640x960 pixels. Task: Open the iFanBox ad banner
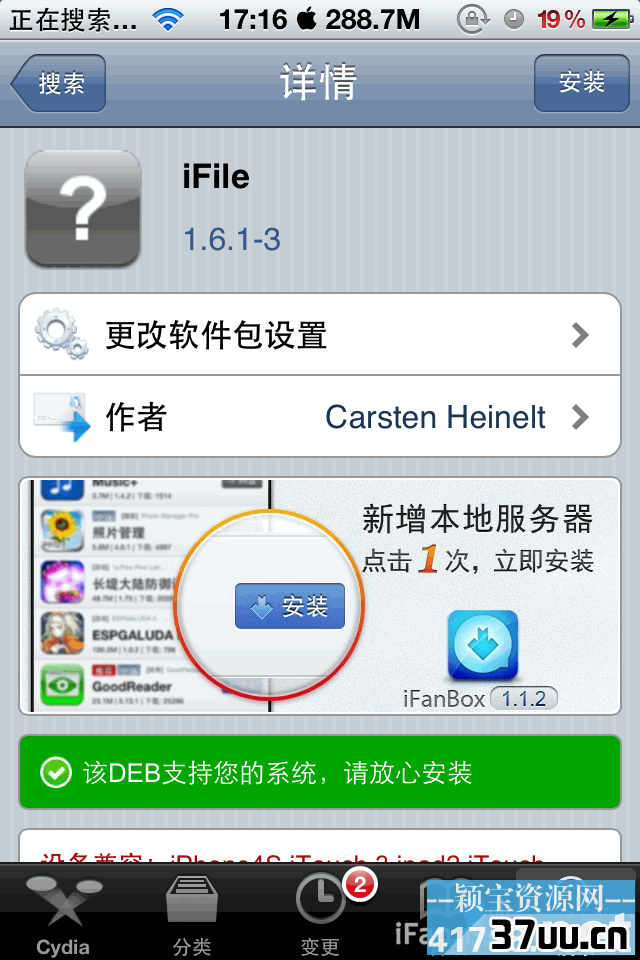pos(320,596)
